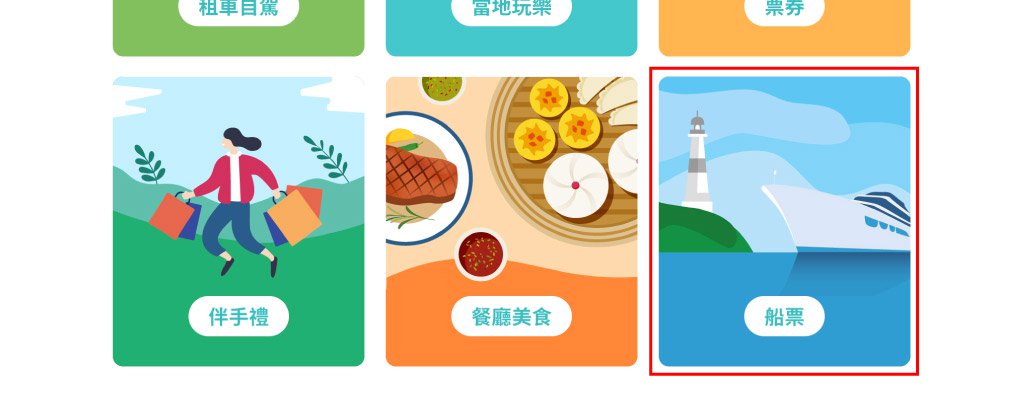
Task: Select the 餐廳美食 restaurant category
Action: [511, 222]
